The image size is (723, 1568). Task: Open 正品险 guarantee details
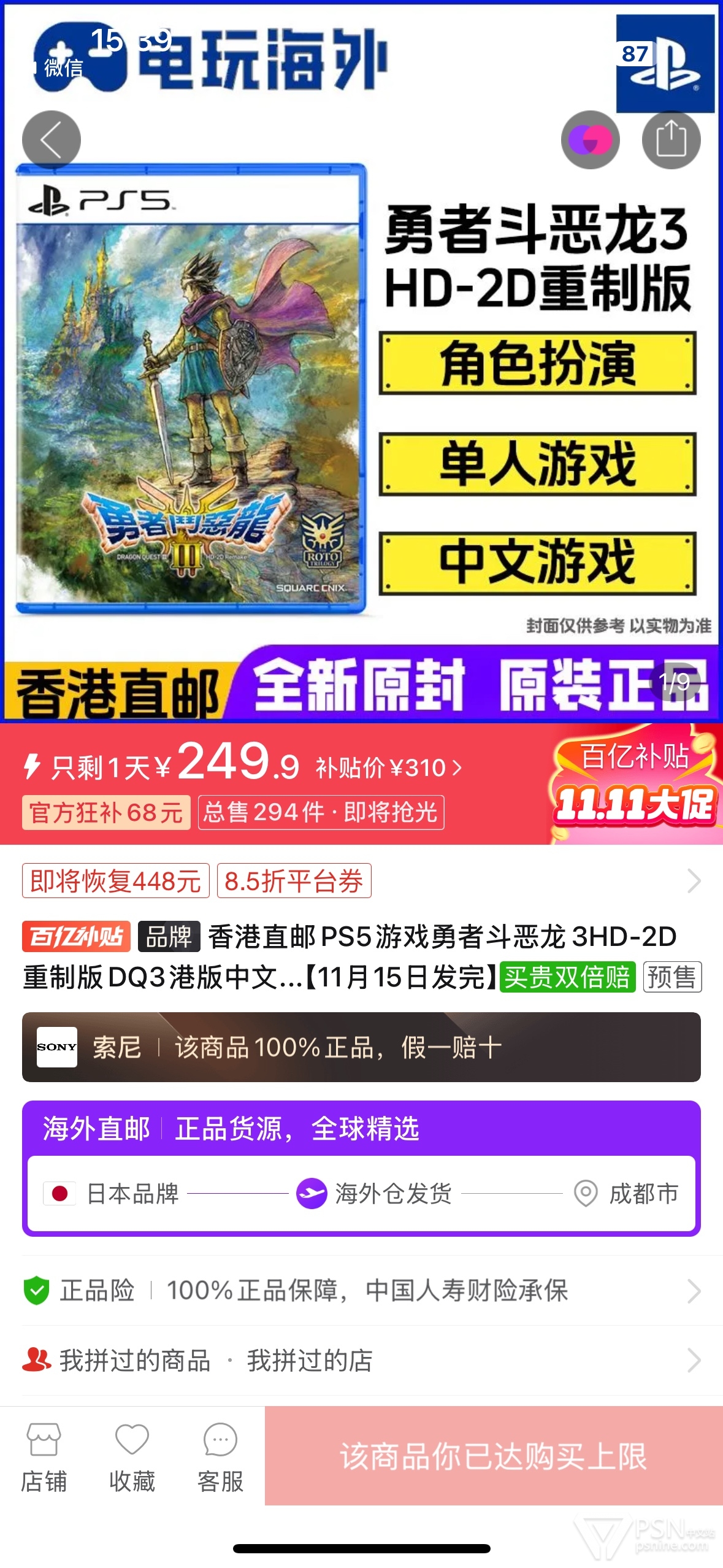362,1290
